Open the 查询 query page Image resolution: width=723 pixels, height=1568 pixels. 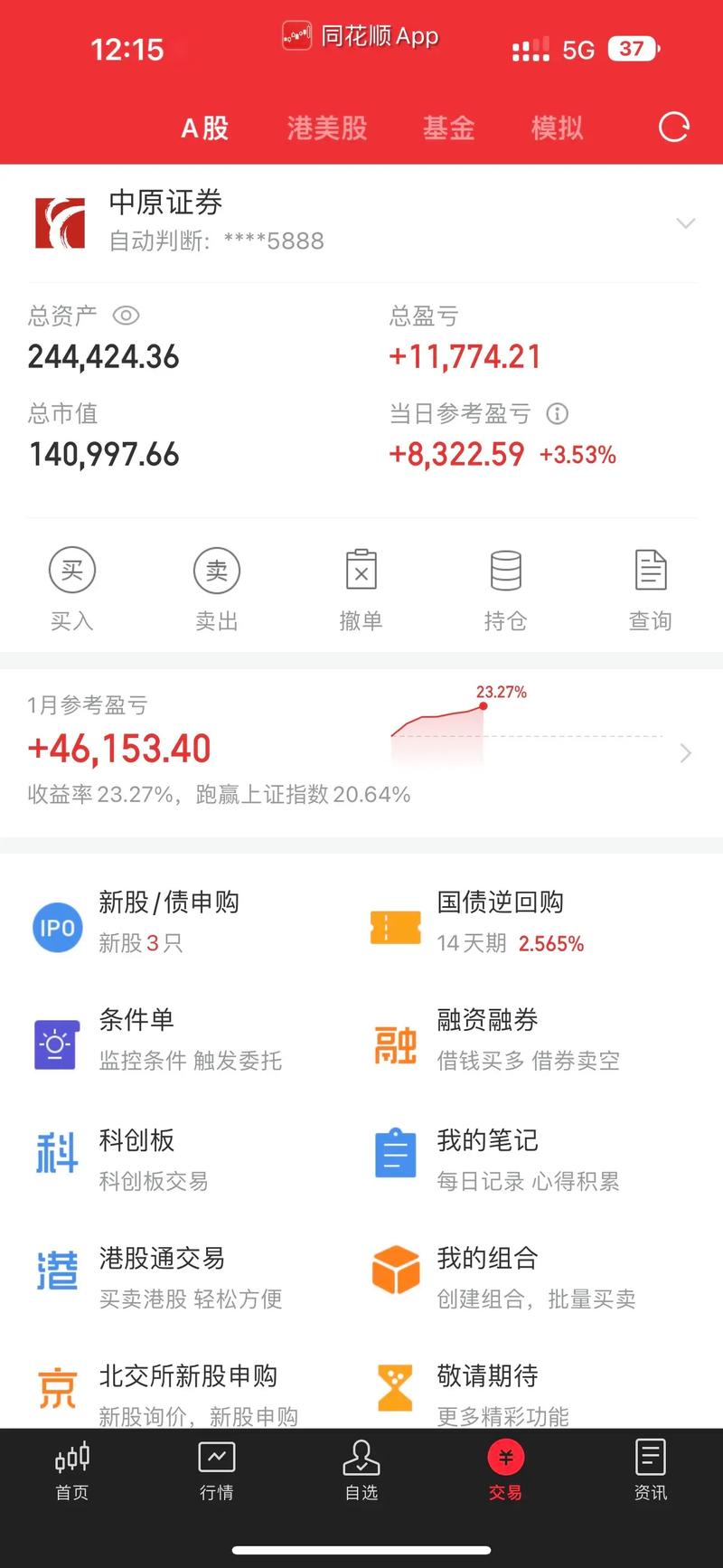click(x=651, y=590)
